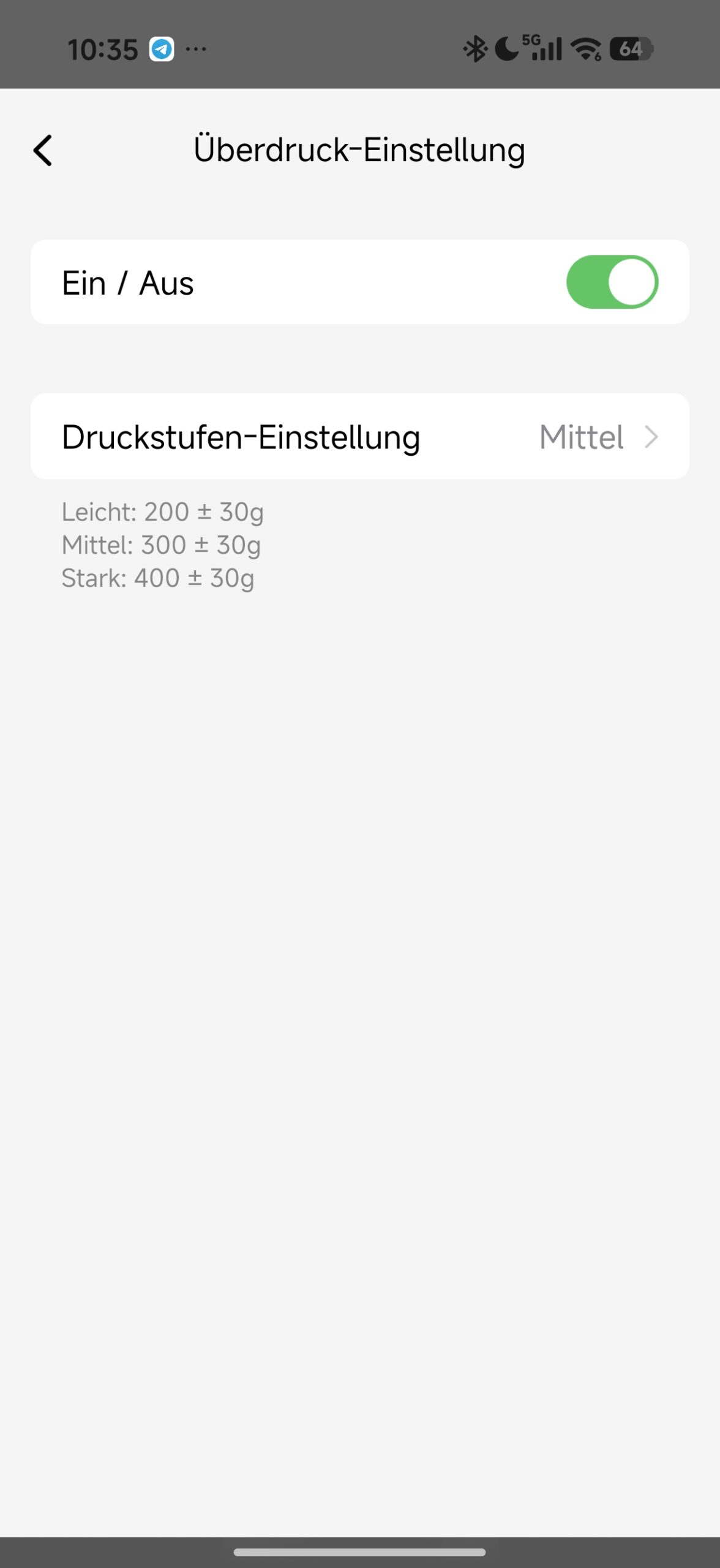This screenshot has width=720, height=1568.
Task: Go back from Überdruck-Einstellung
Action: [x=43, y=151]
